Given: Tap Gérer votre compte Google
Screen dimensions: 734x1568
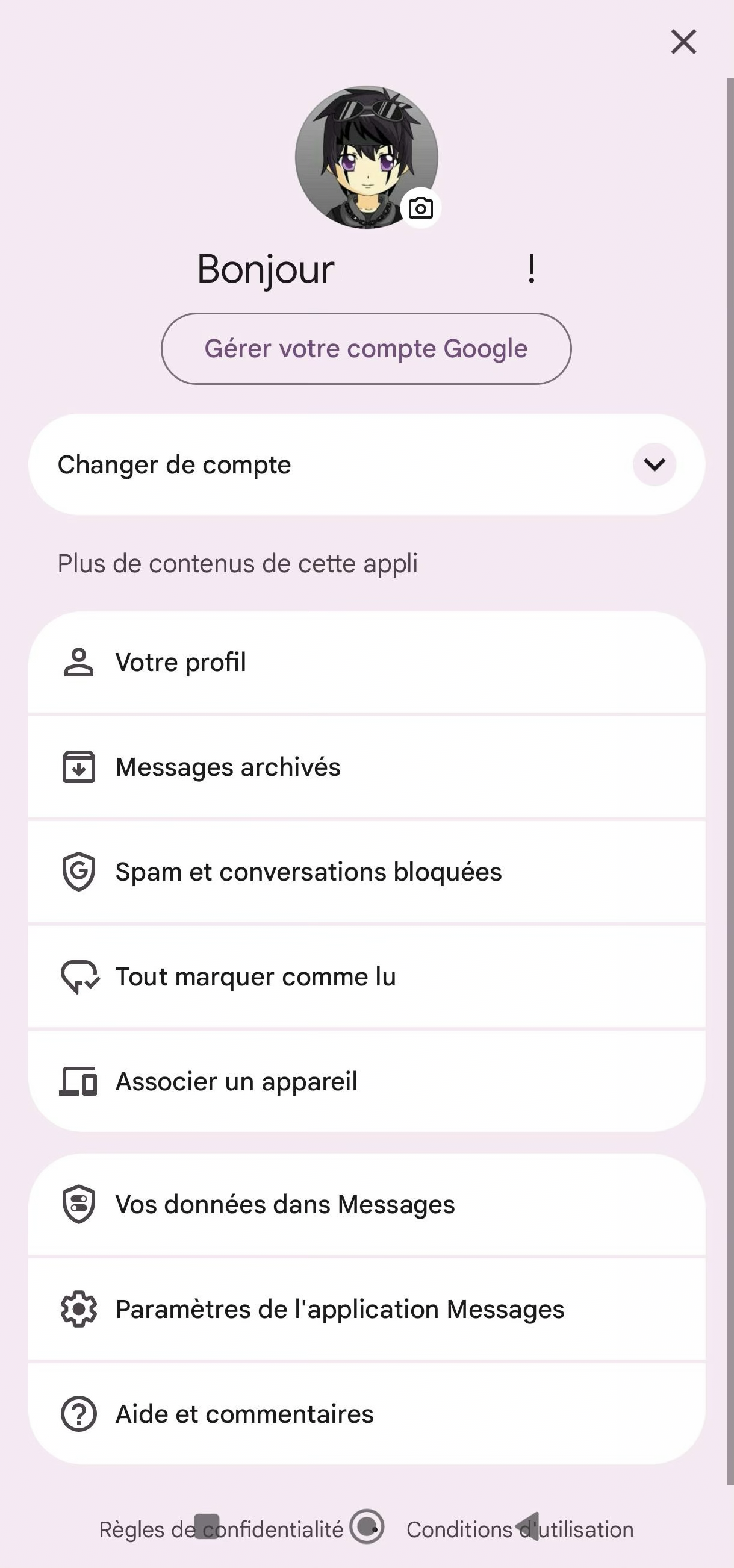Looking at the screenshot, I should (x=365, y=349).
